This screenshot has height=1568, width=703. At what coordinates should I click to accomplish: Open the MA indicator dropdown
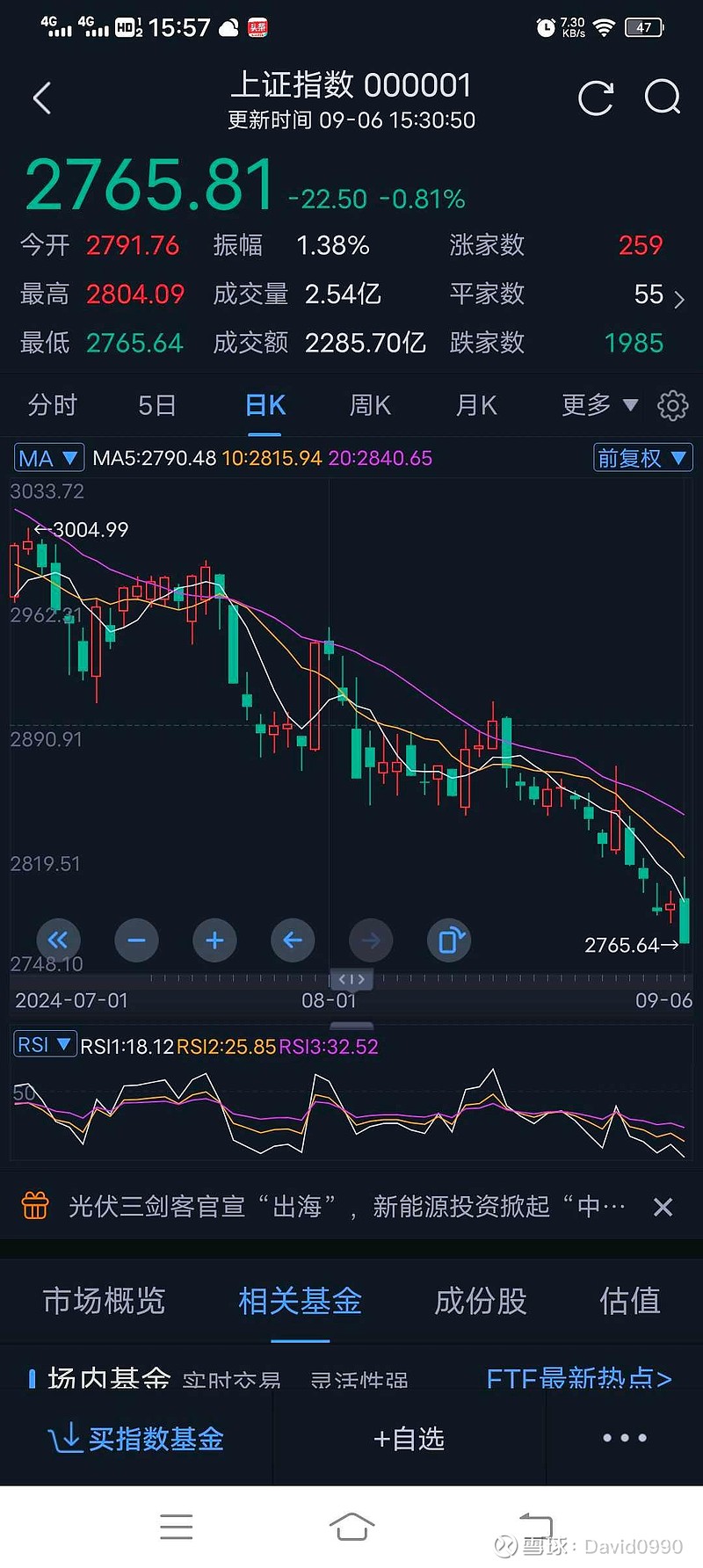coord(48,458)
